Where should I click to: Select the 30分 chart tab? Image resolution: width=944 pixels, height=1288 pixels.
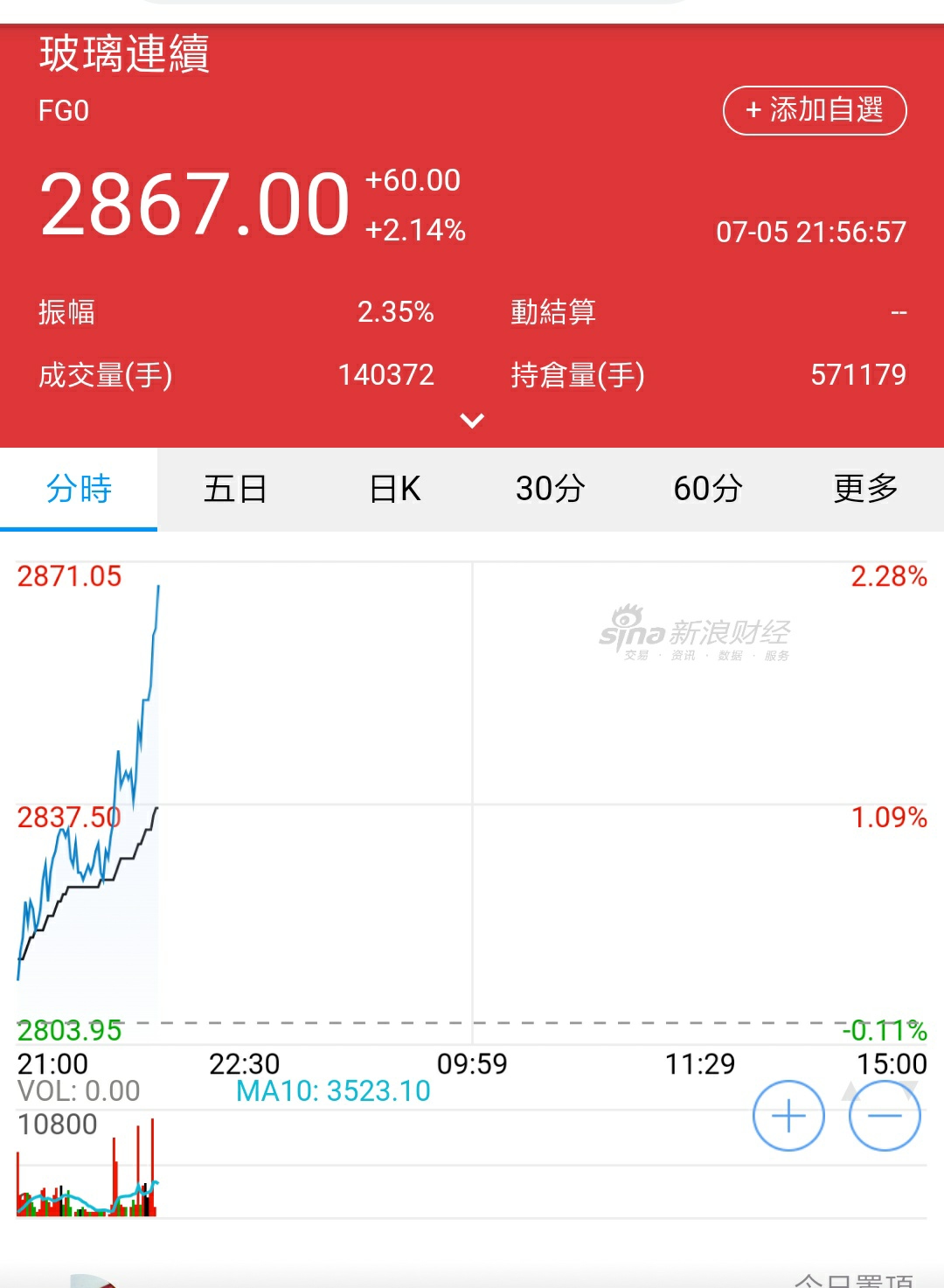550,489
